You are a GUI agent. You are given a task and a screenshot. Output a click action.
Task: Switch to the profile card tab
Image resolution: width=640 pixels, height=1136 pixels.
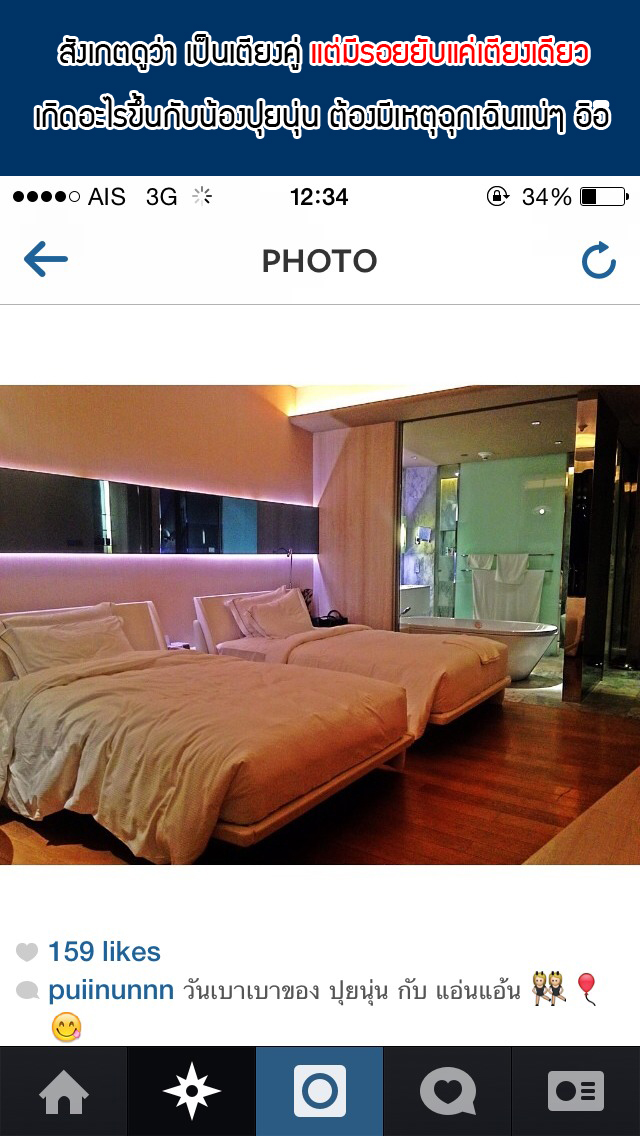point(575,1091)
